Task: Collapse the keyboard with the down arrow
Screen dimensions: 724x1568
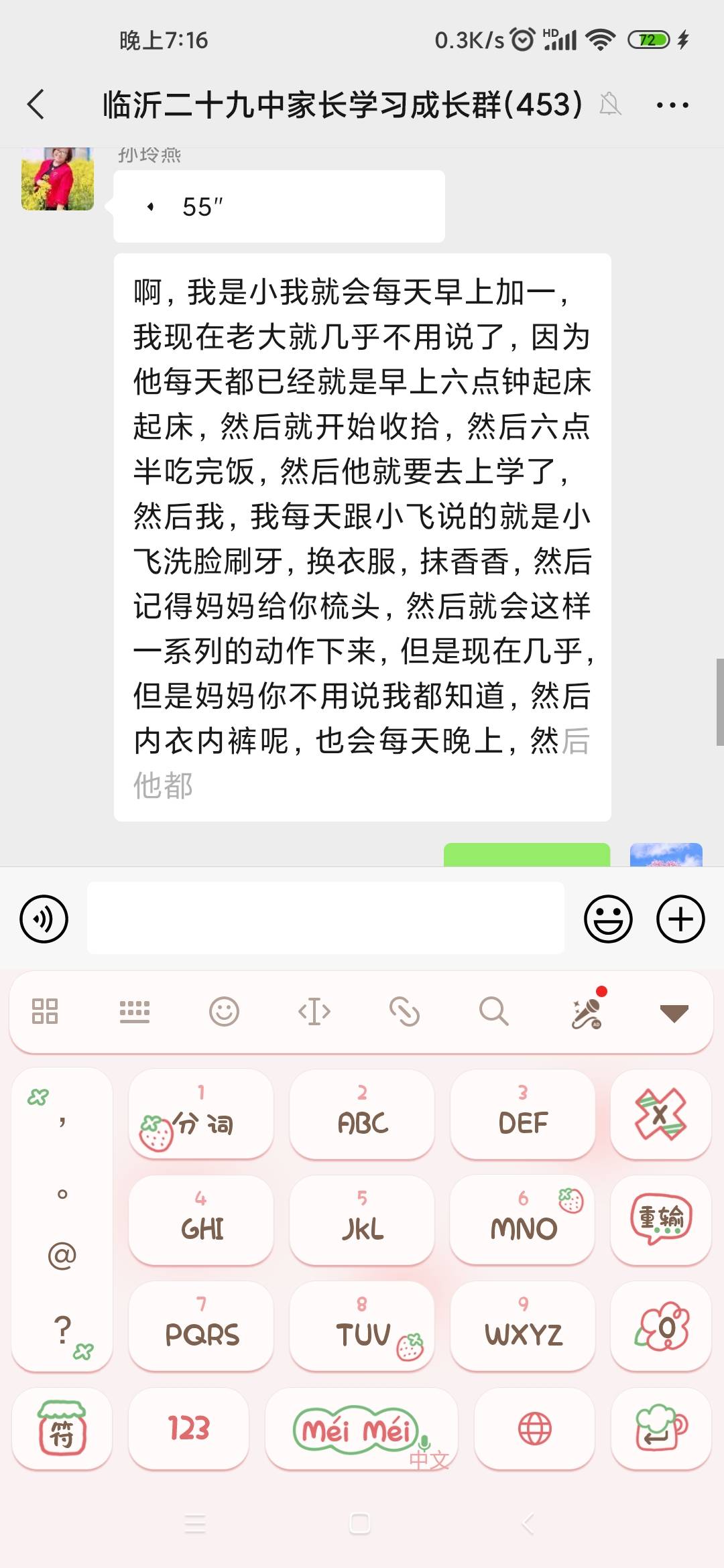Action: (x=675, y=1014)
